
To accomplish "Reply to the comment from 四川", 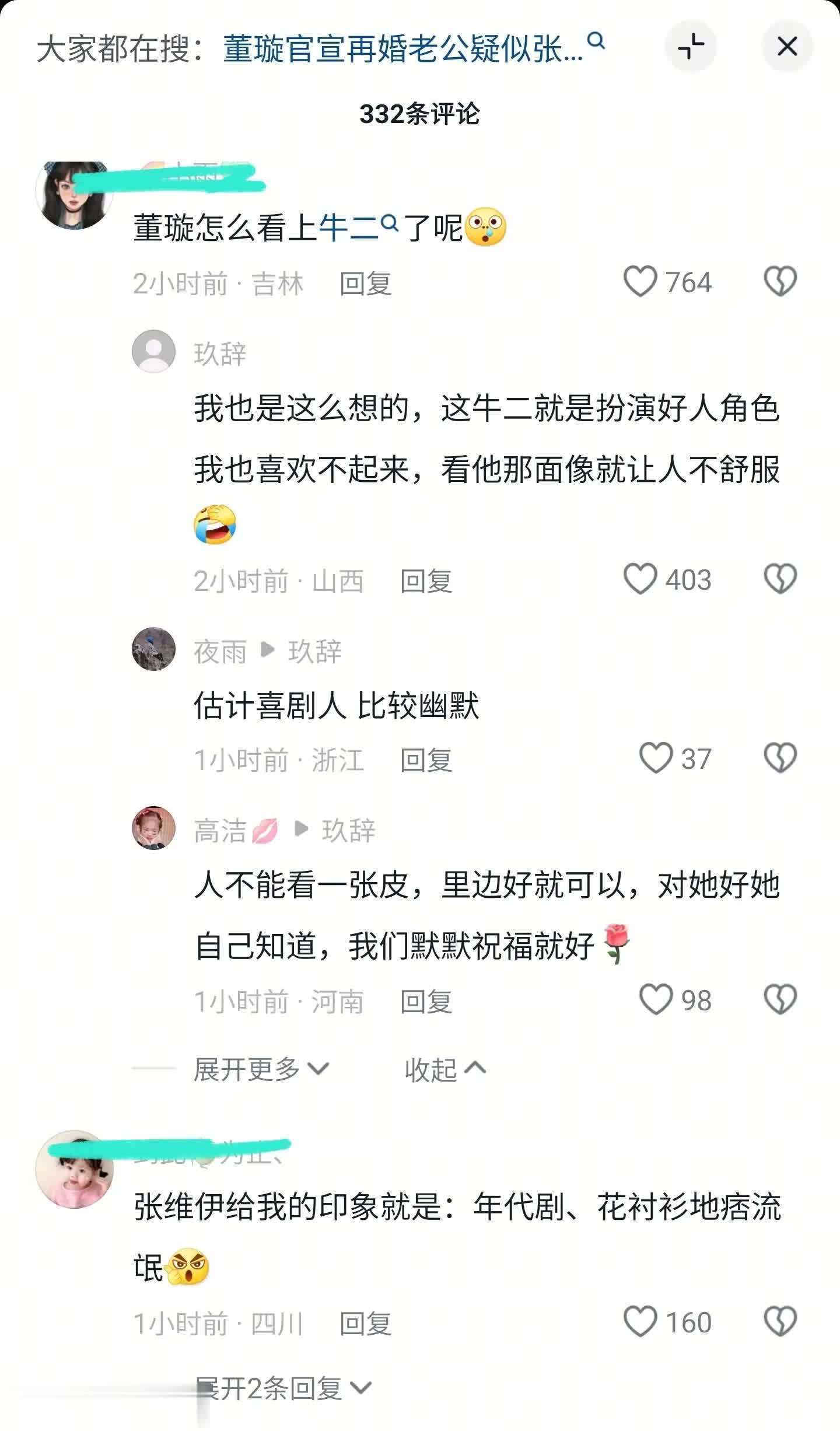I will (x=365, y=1324).
